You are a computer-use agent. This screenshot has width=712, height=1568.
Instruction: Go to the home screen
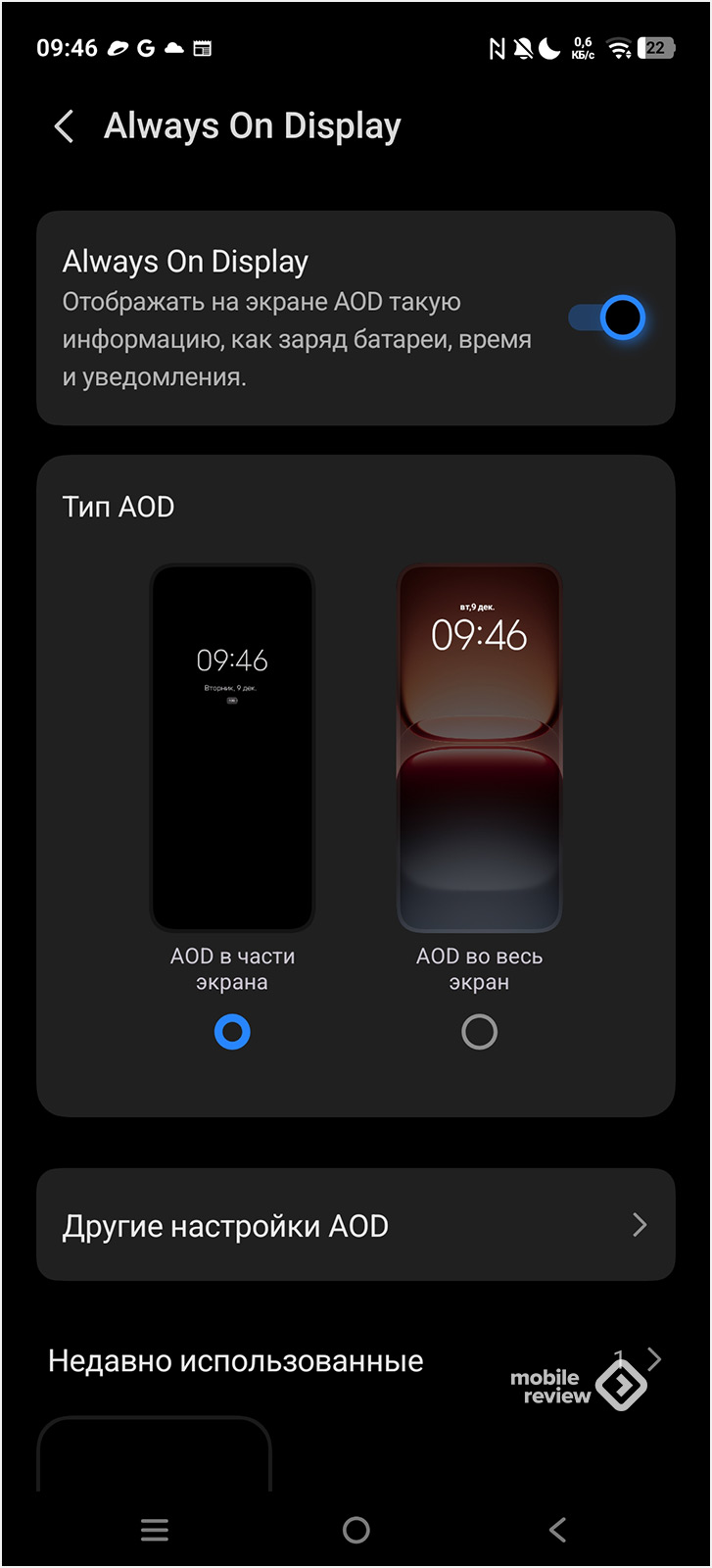(356, 1530)
